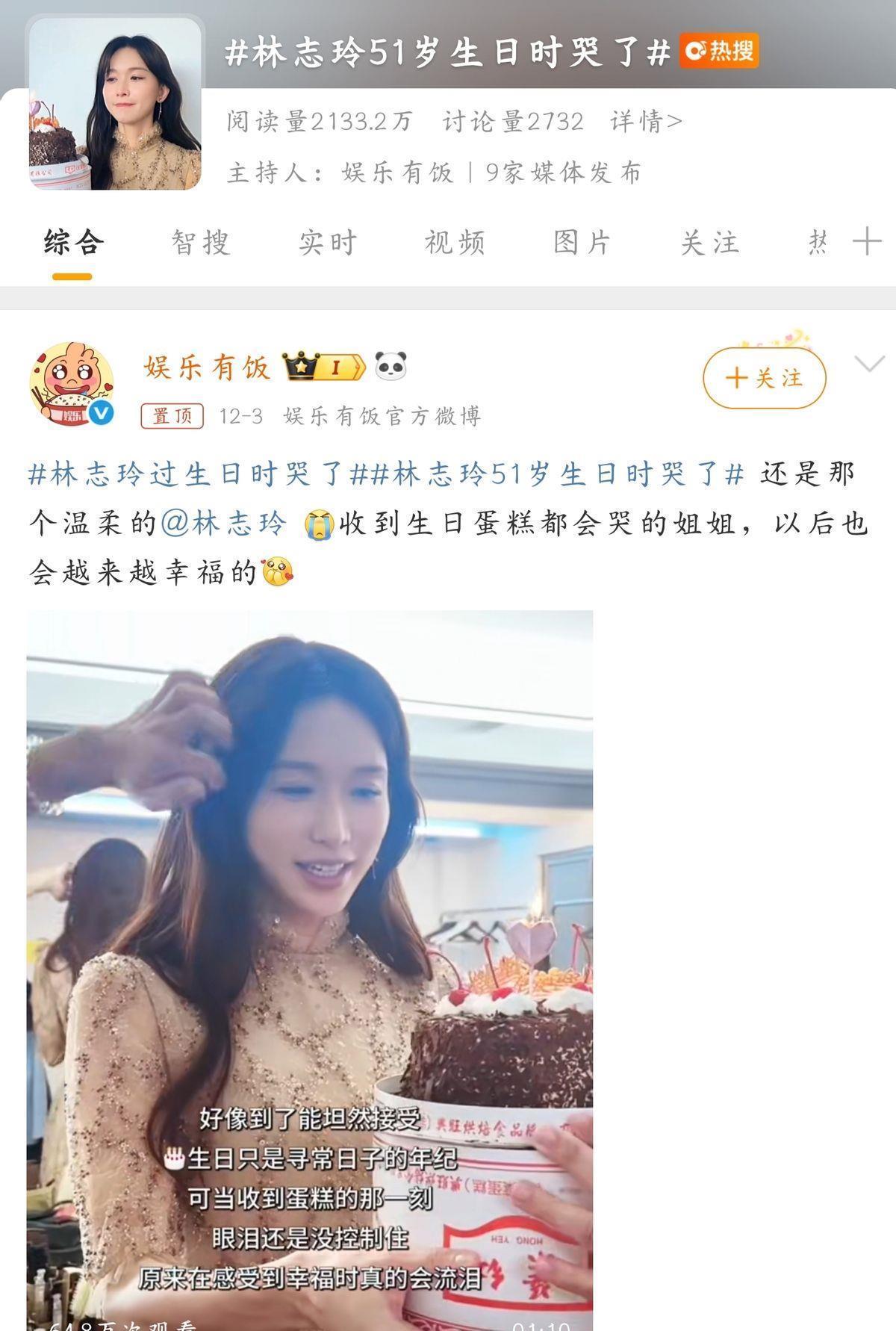Select the 综合 tab

73,243
